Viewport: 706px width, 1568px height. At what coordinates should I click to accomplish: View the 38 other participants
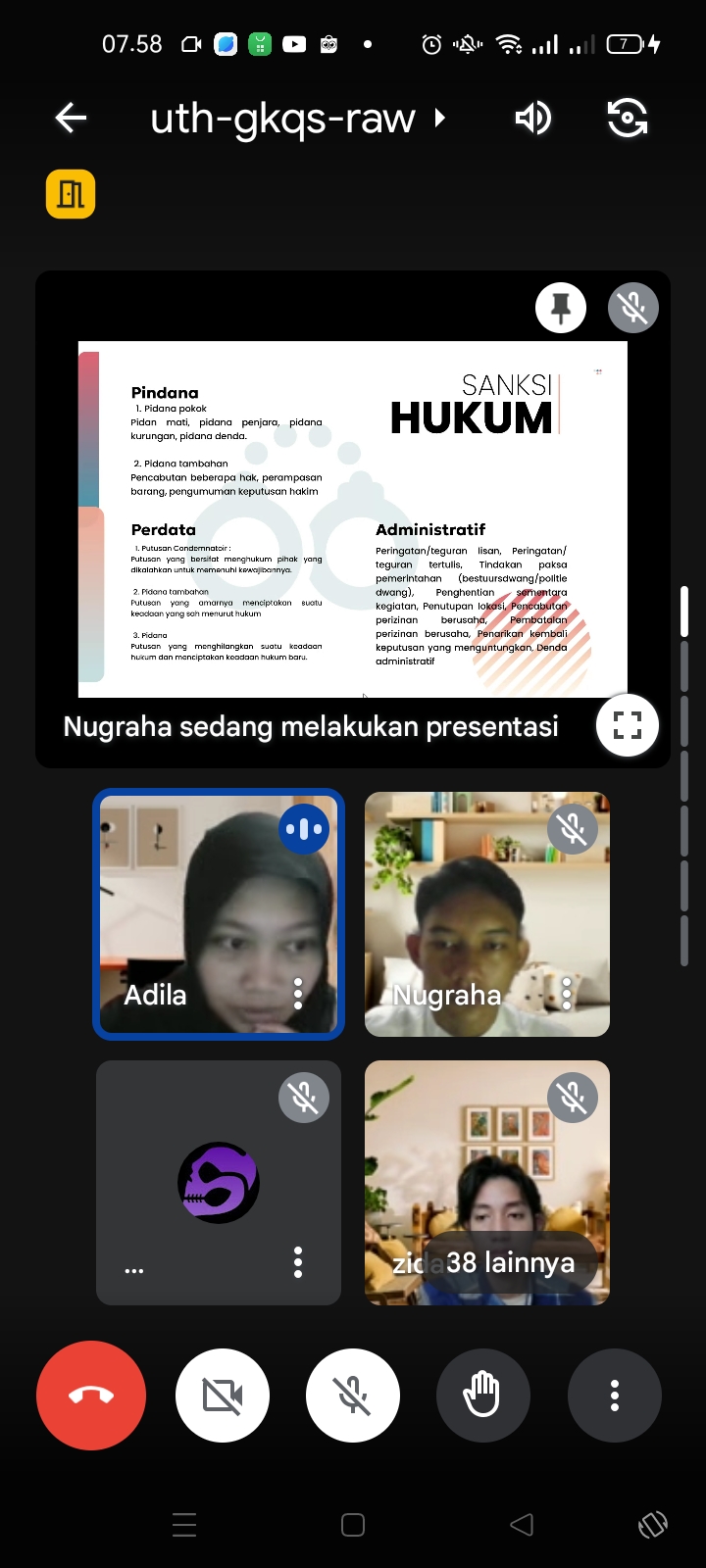510,1262
